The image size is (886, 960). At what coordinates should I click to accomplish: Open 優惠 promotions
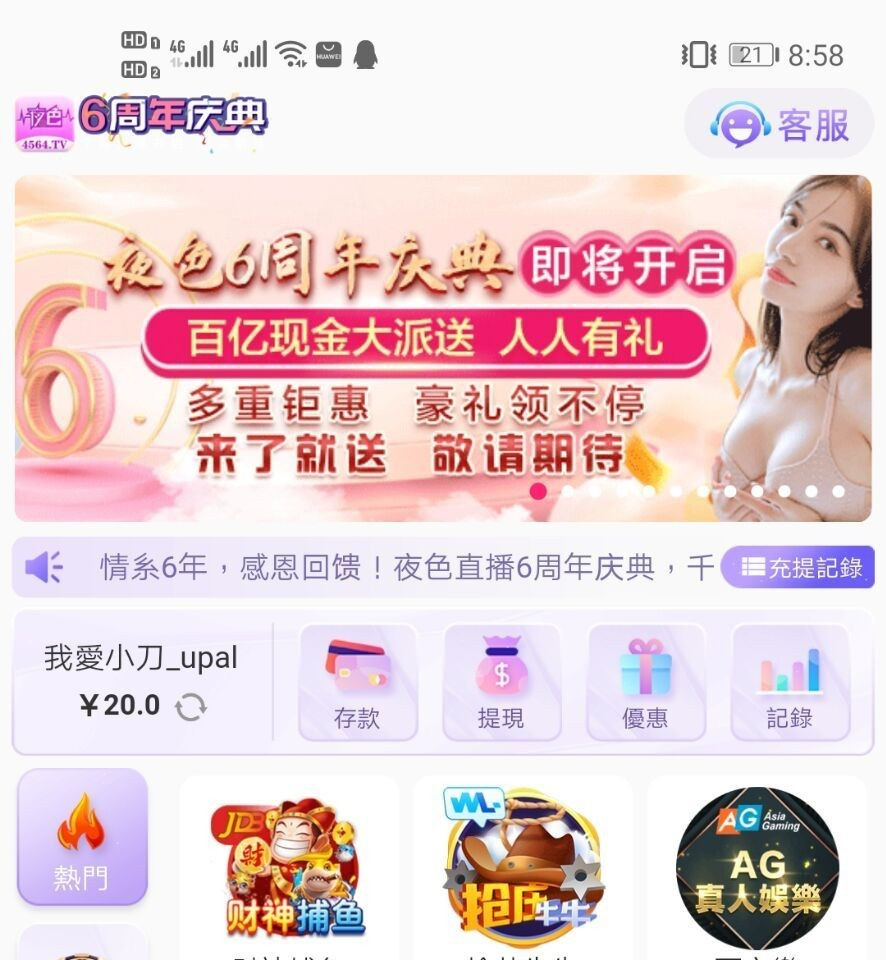click(x=645, y=683)
